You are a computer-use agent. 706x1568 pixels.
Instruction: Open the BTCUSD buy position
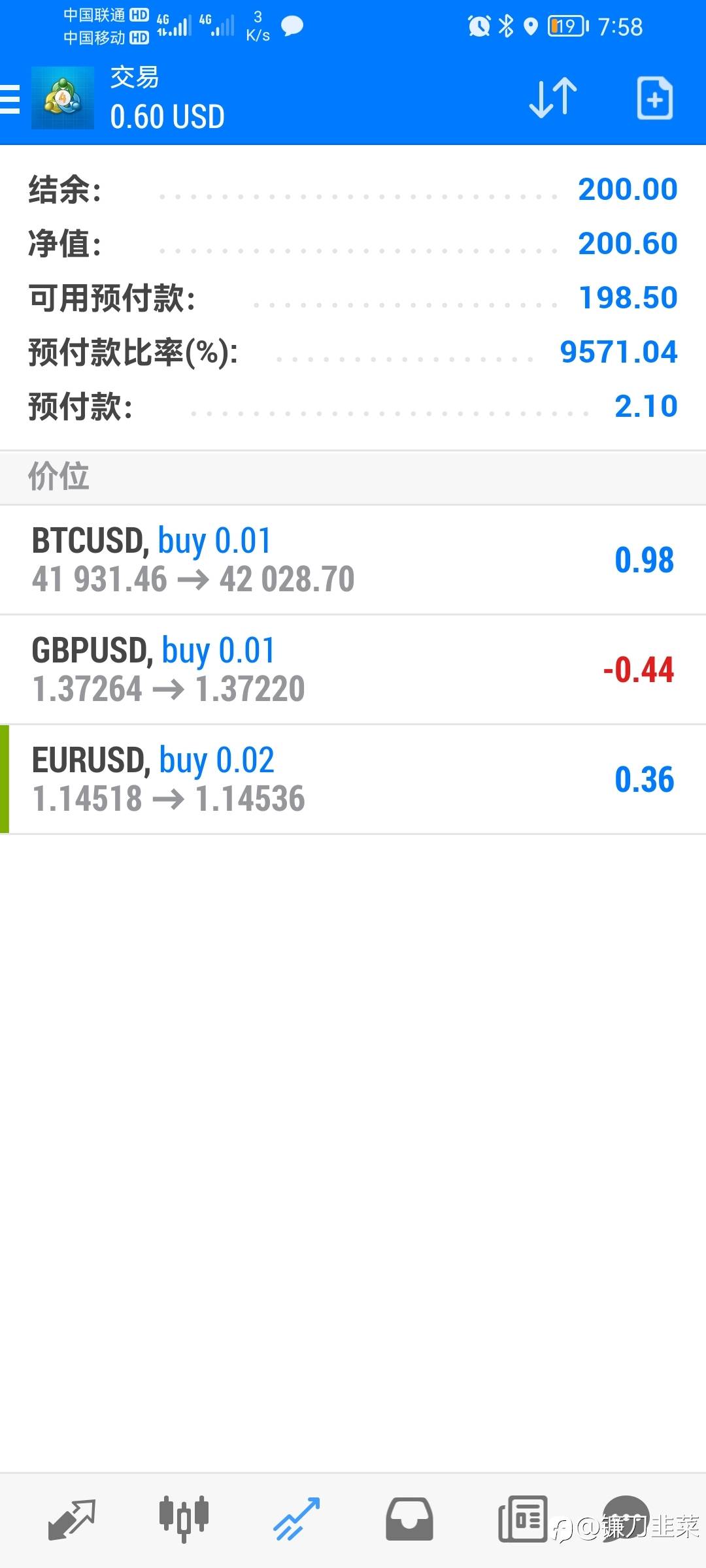(353, 560)
